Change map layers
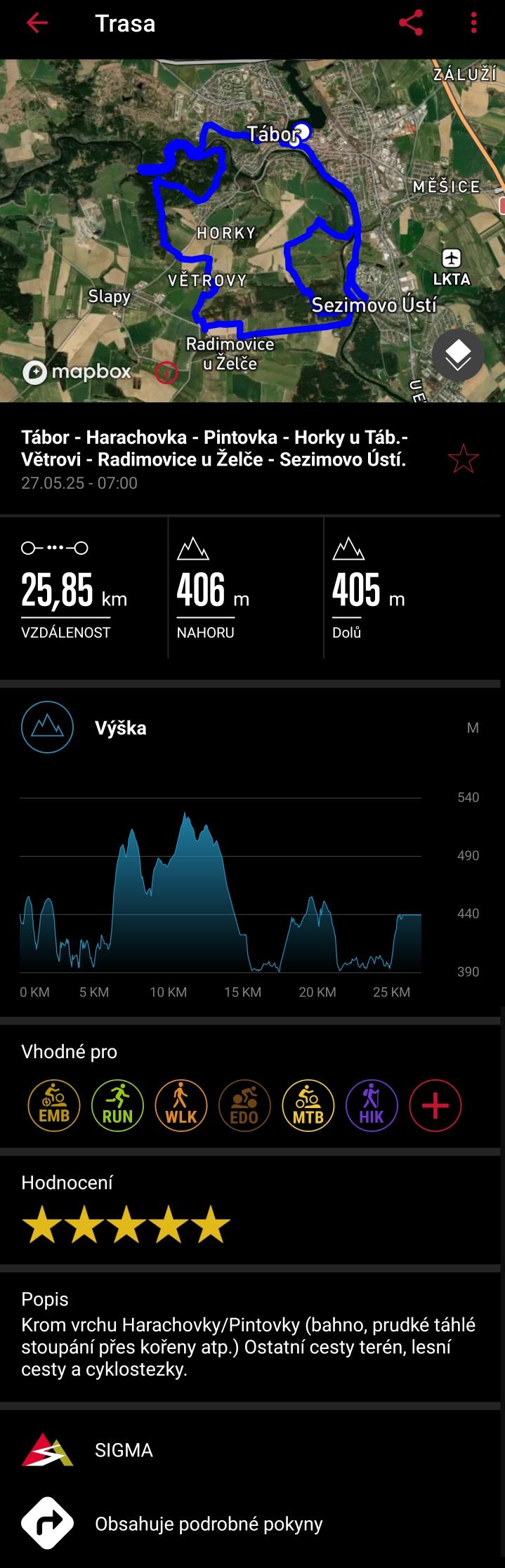505x1568 pixels. point(458,355)
